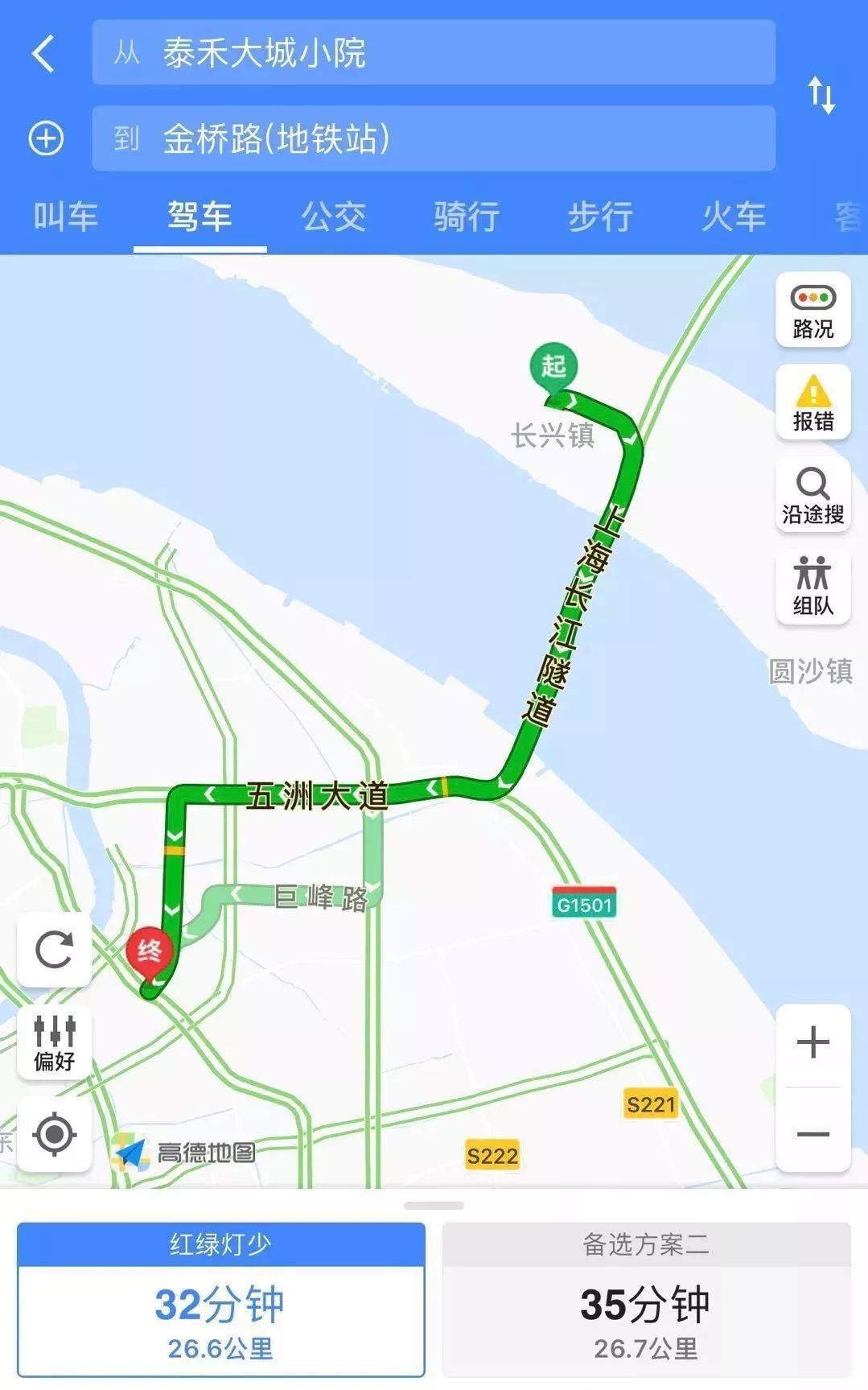This screenshot has height=1390, width=868.
Task: Switch to the 公交 transit tab
Action: pos(333,217)
